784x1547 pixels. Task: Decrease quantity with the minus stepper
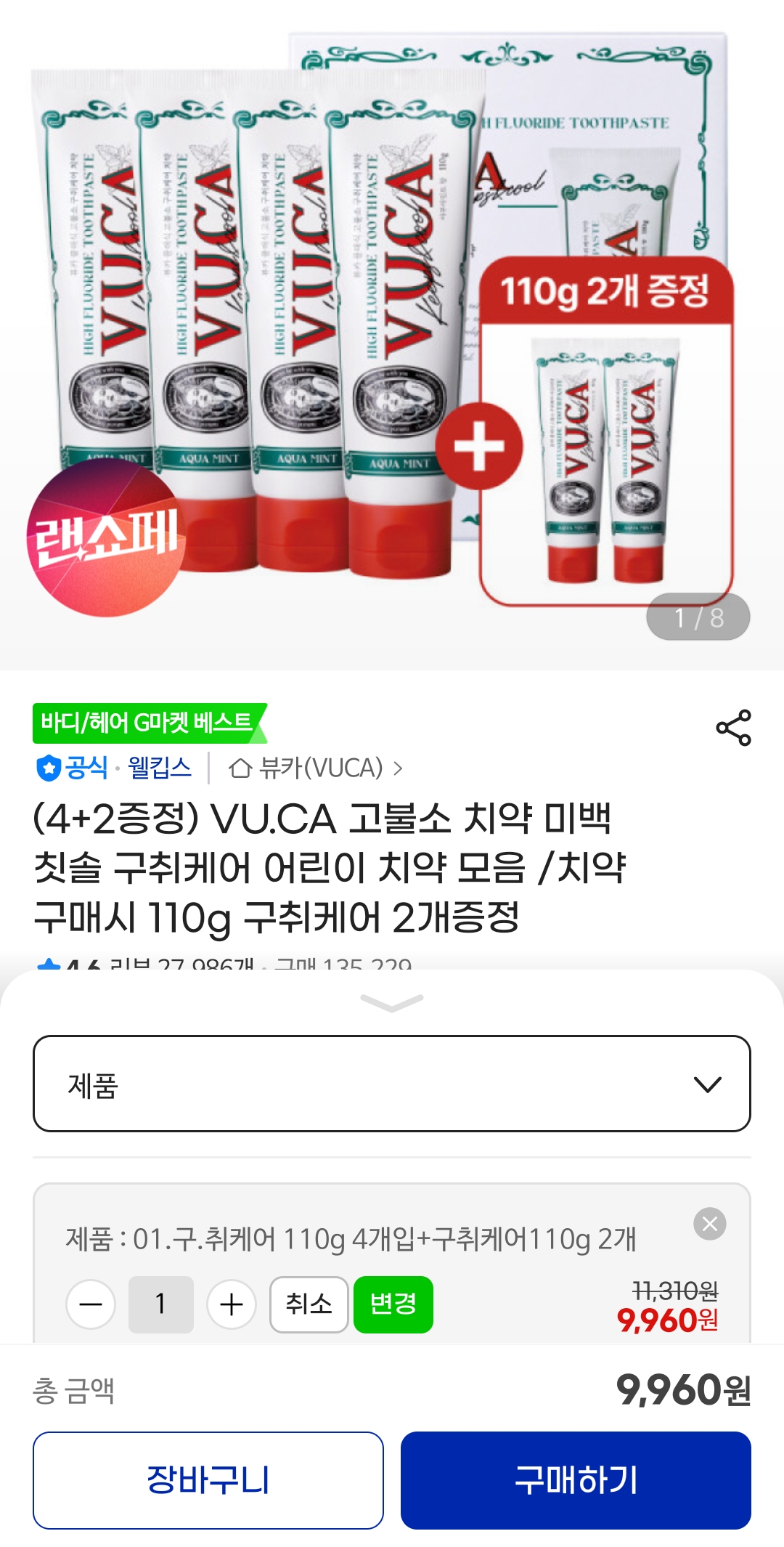(x=90, y=1304)
